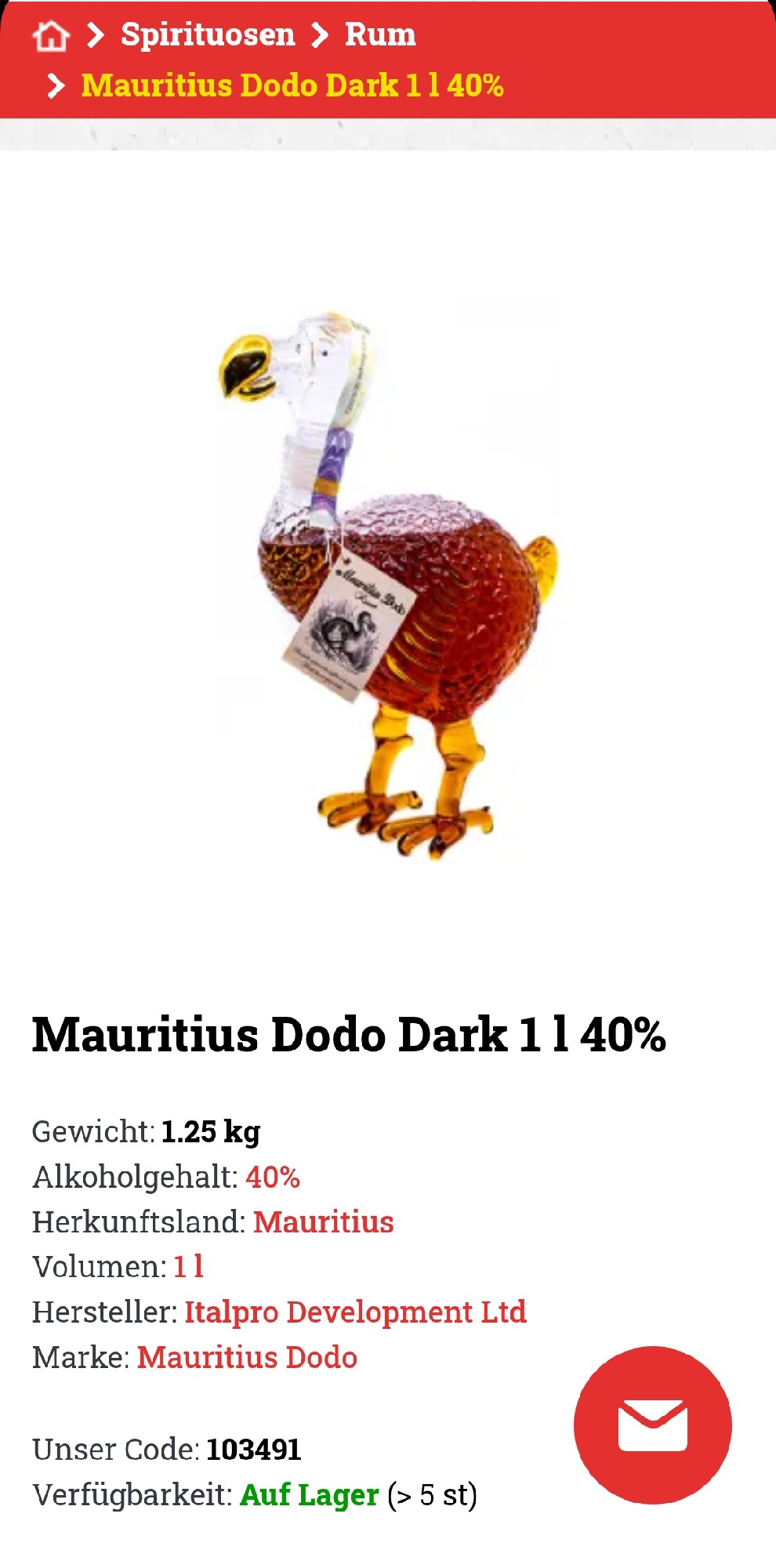Filter by 40% alcohol content link
The width and height of the screenshot is (776, 1568).
(x=273, y=1177)
